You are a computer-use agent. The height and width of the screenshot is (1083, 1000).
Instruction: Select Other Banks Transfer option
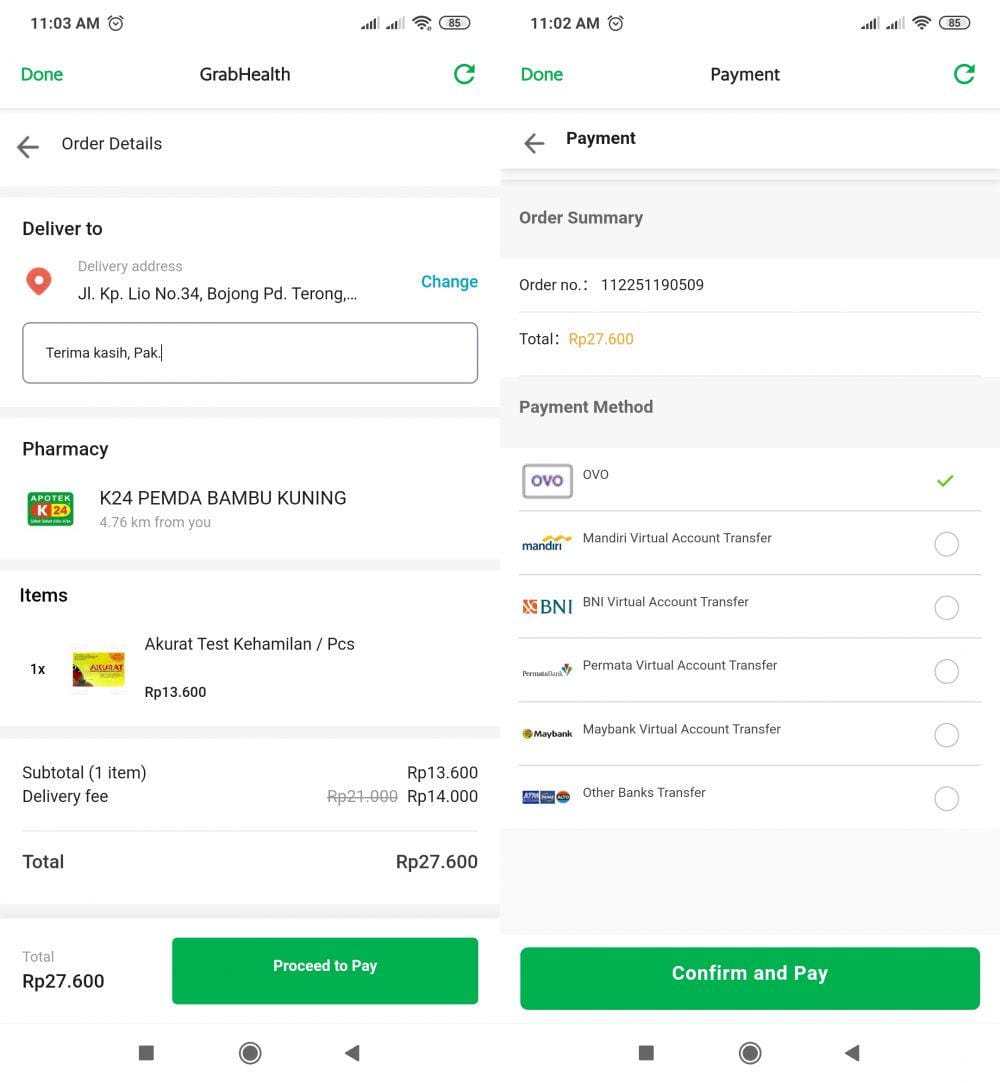tap(945, 798)
